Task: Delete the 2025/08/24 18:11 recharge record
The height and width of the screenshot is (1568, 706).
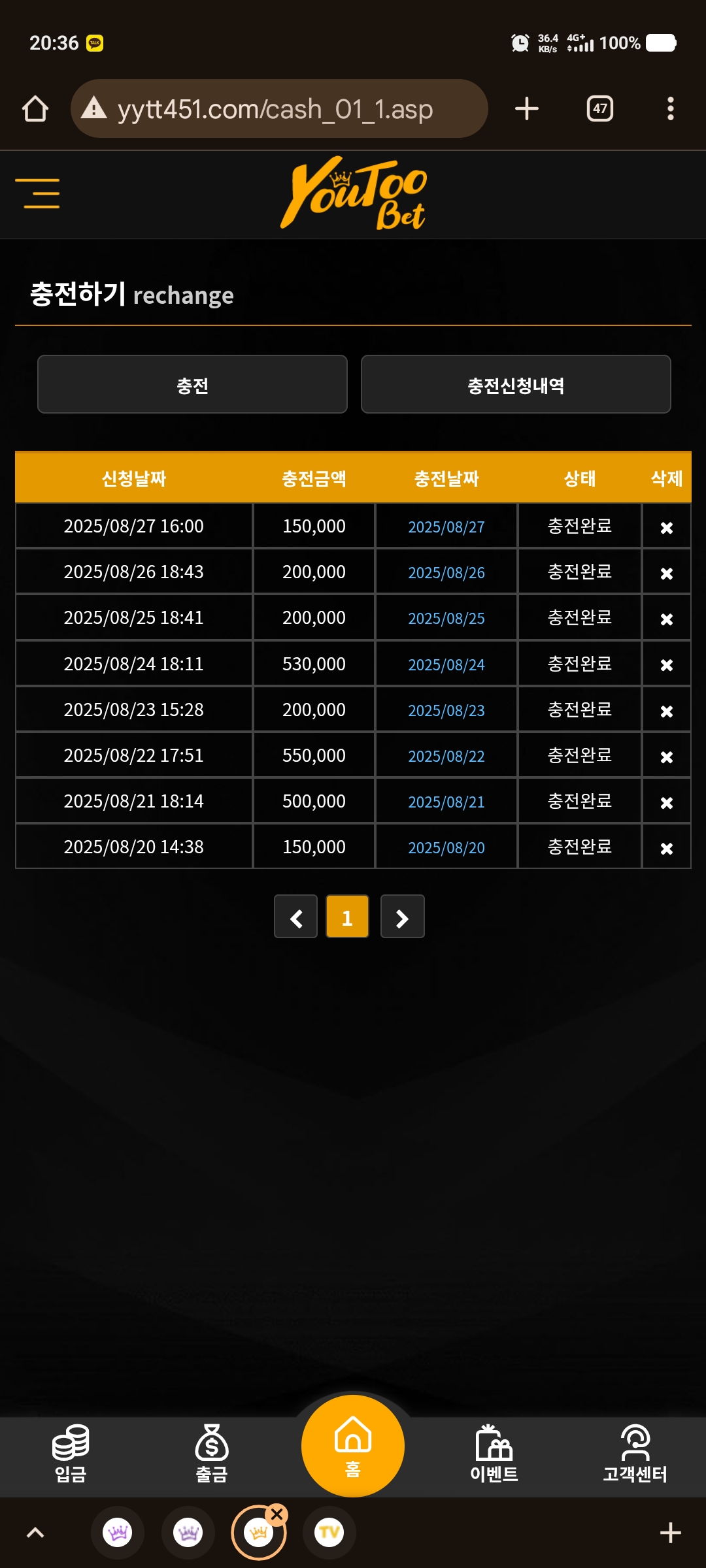Action: 666,664
